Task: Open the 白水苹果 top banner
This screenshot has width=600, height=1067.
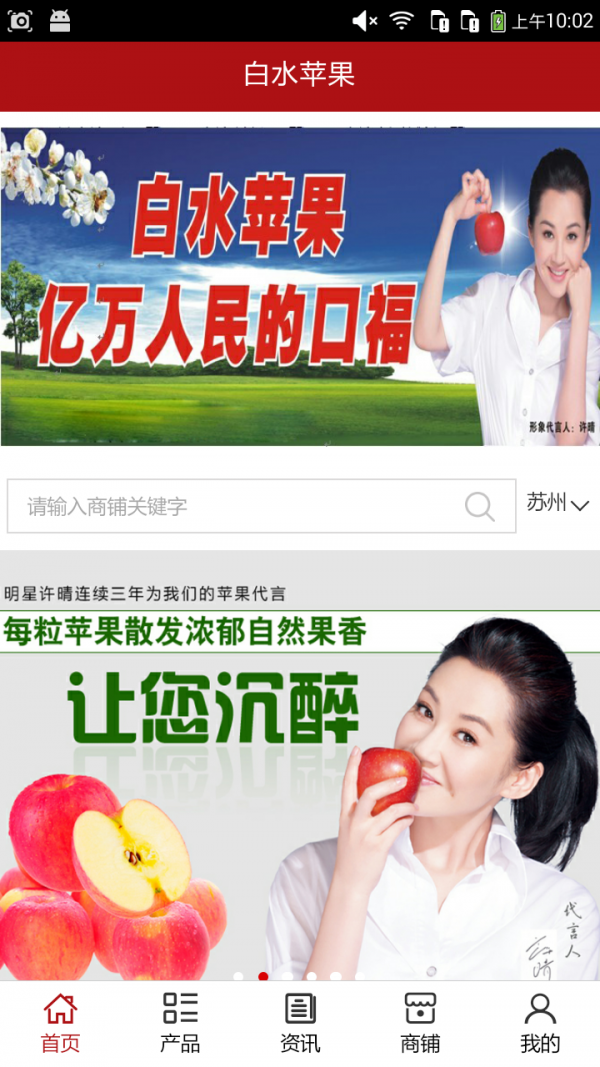Action: (300, 287)
